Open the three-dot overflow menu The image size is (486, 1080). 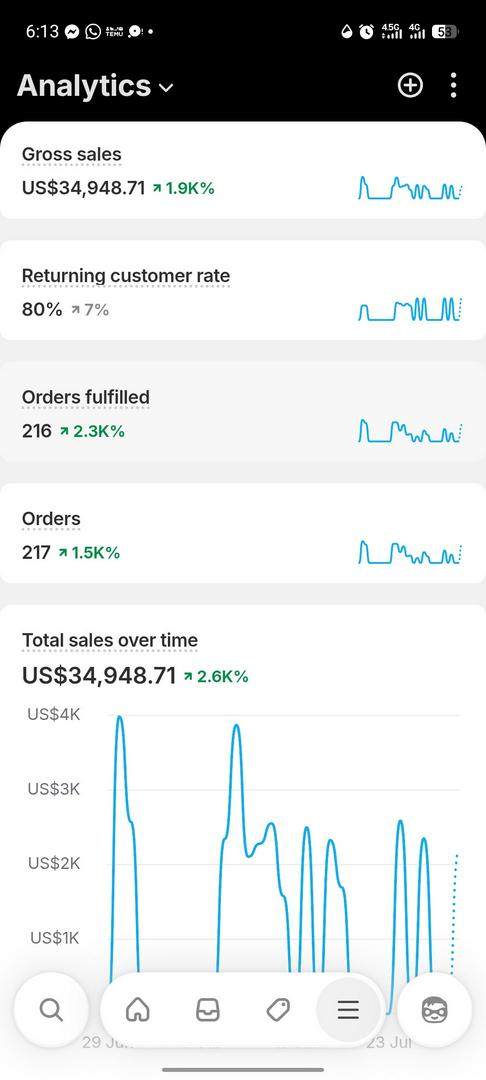[453, 85]
